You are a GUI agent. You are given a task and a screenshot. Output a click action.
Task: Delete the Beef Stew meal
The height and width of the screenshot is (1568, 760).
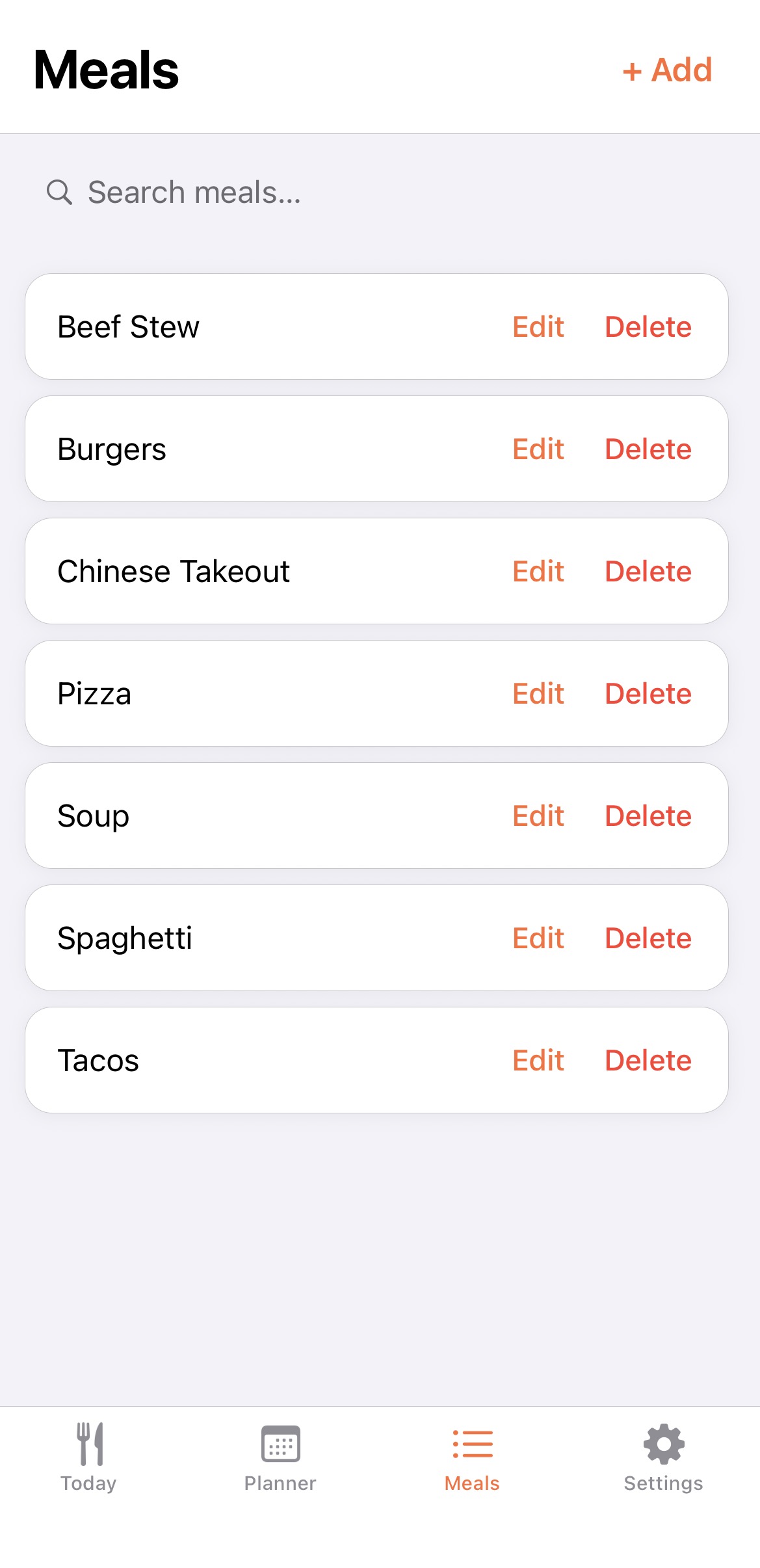tap(648, 326)
